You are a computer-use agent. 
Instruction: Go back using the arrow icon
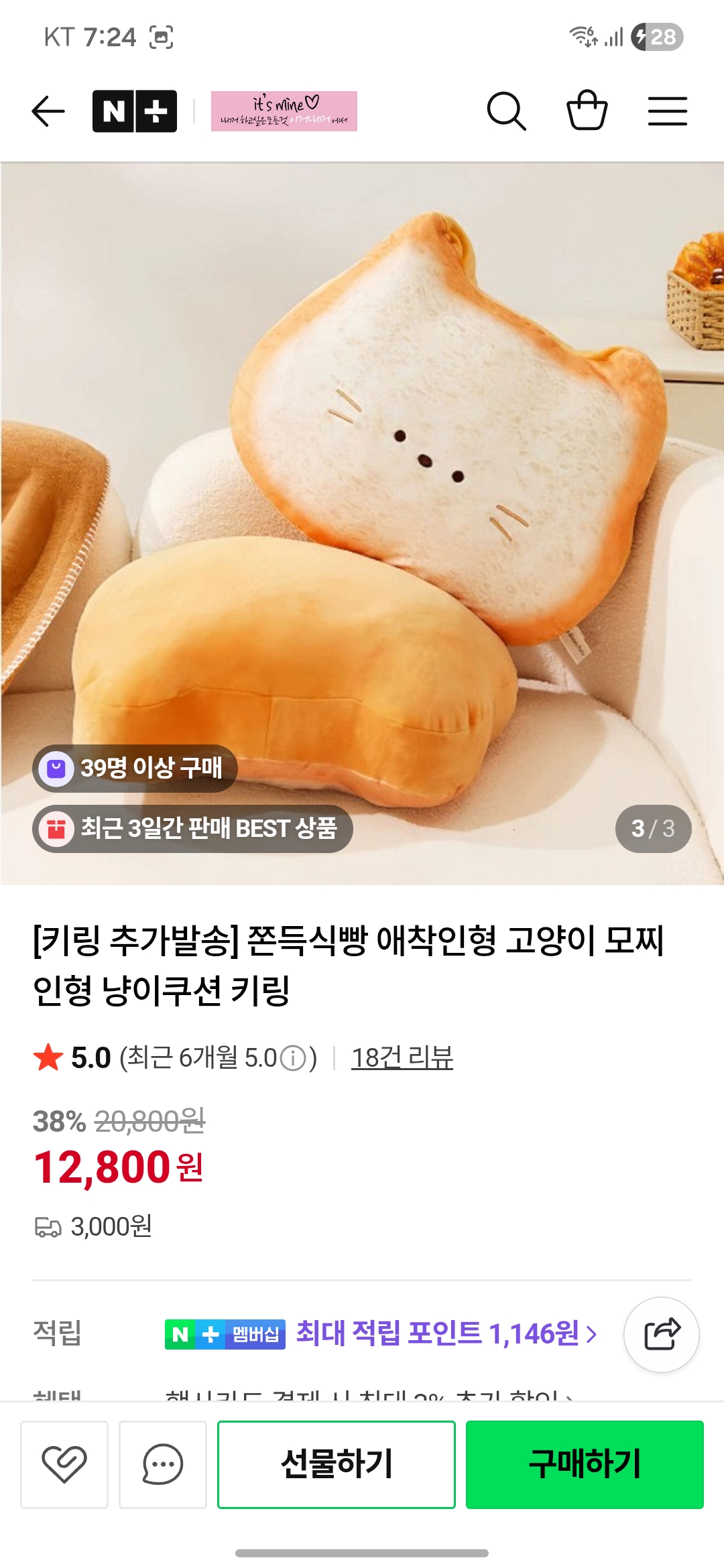coord(48,111)
